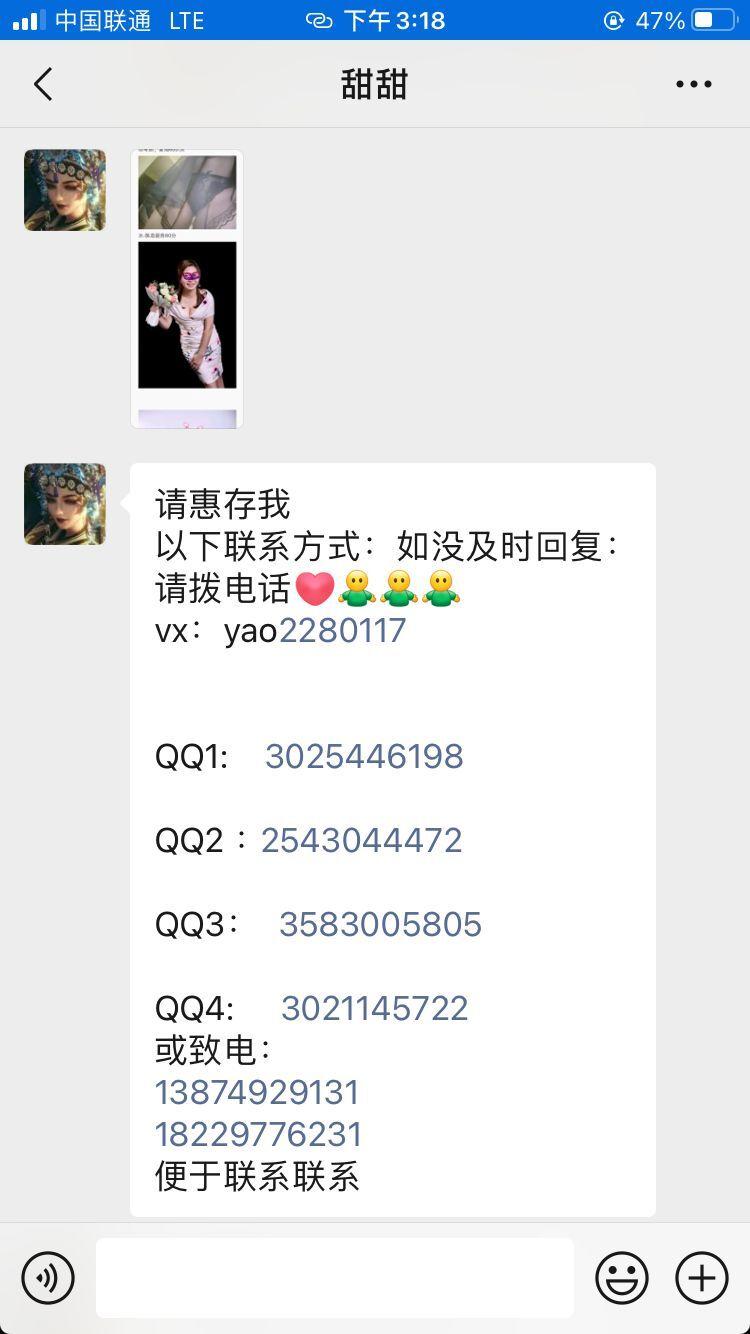This screenshot has height=1334, width=750.
Task: Focus the message text field
Action: (x=335, y=1277)
